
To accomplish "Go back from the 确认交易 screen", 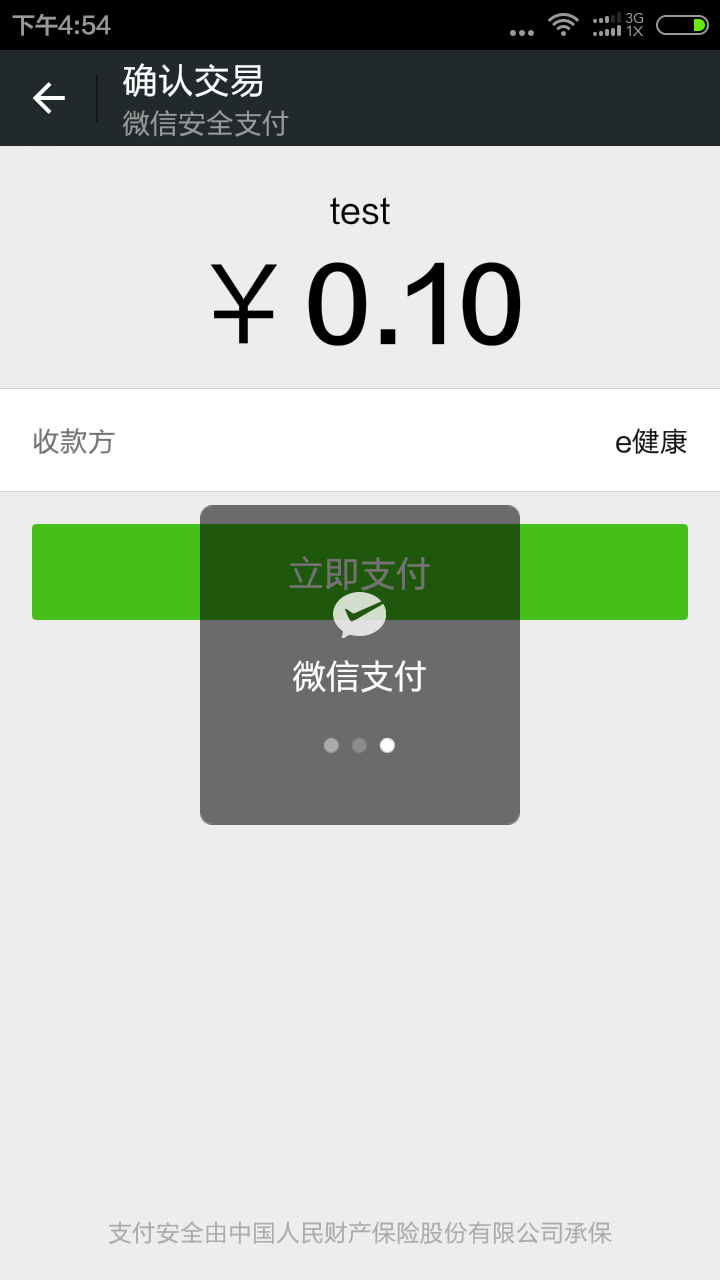I will [x=48, y=98].
